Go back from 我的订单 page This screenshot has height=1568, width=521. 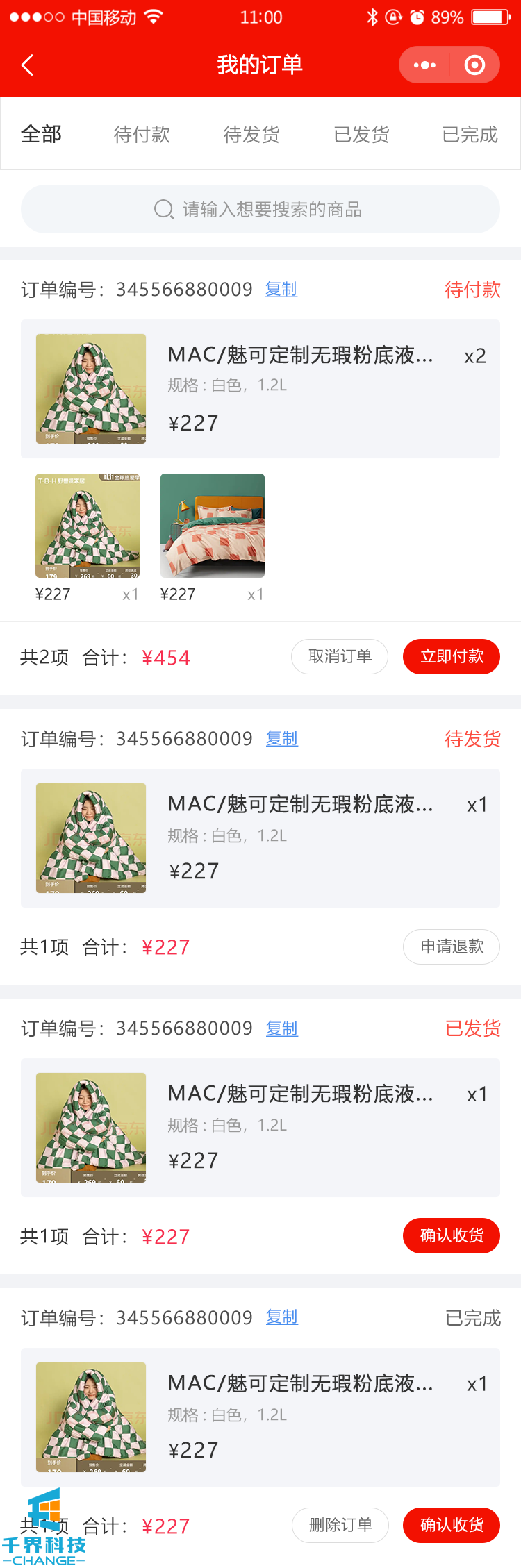[x=28, y=65]
